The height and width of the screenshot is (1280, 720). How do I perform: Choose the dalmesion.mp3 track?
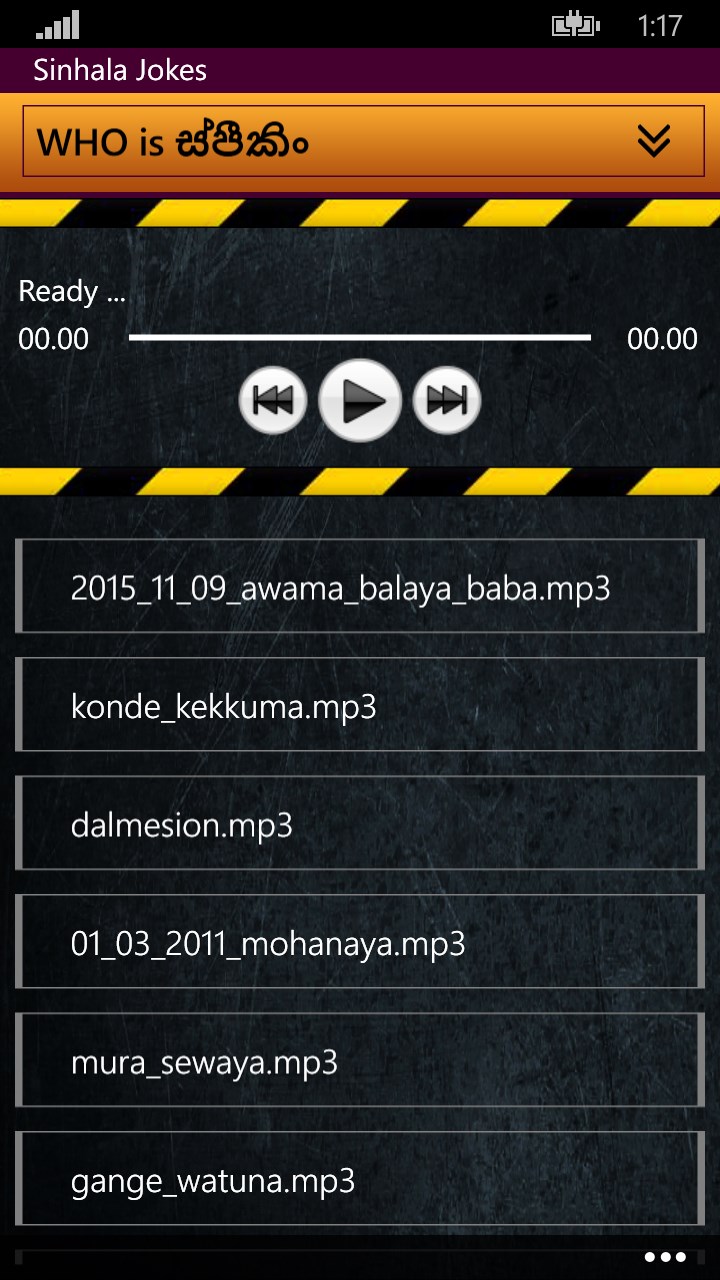[x=360, y=824]
